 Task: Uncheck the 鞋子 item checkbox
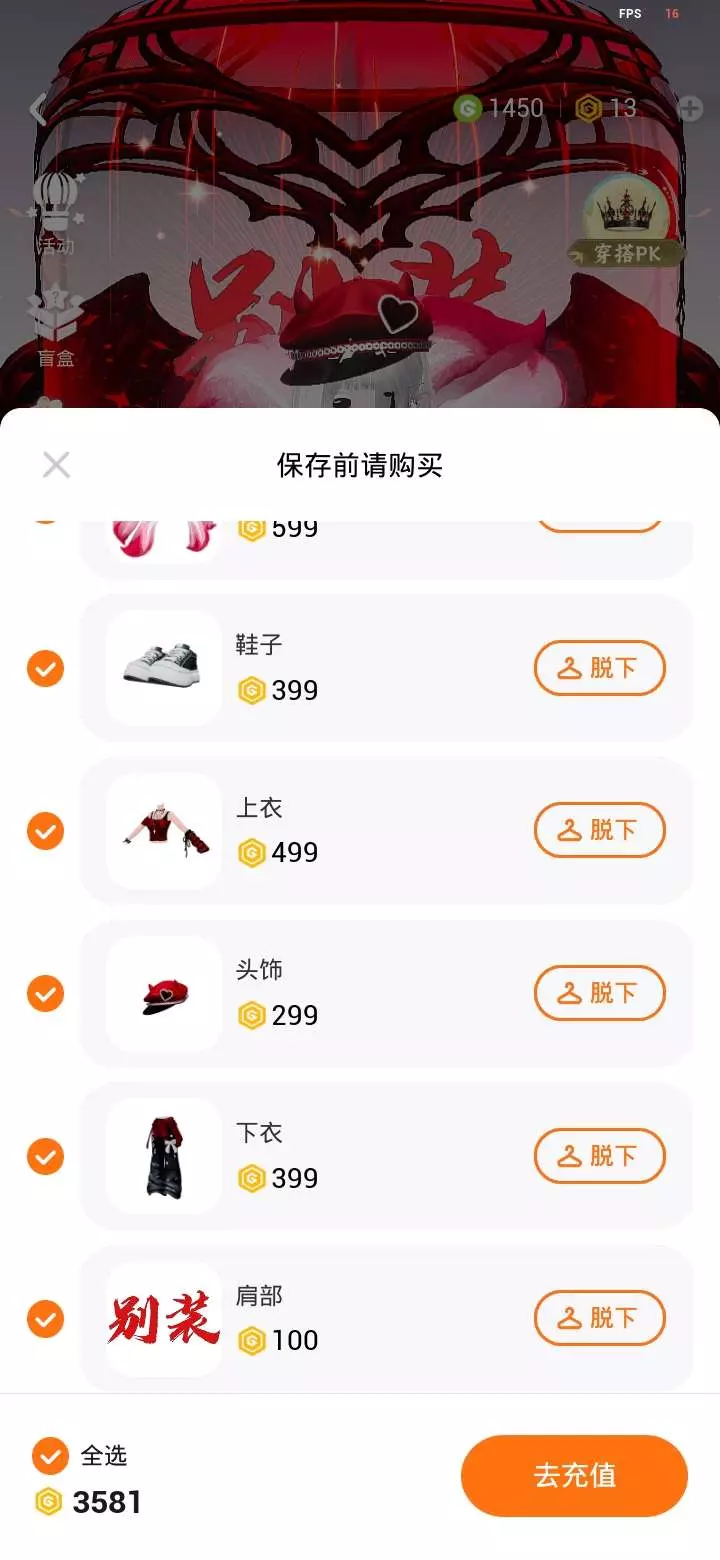(45, 668)
